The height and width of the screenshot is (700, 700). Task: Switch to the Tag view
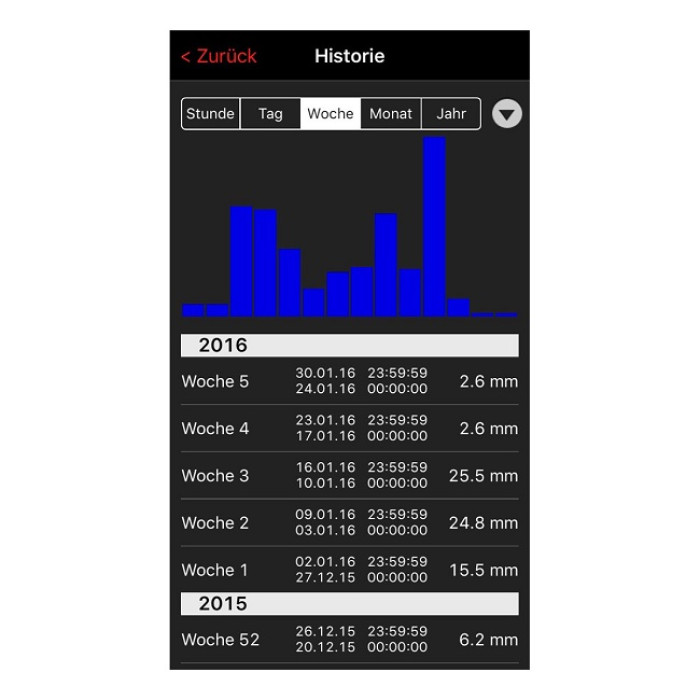click(271, 114)
